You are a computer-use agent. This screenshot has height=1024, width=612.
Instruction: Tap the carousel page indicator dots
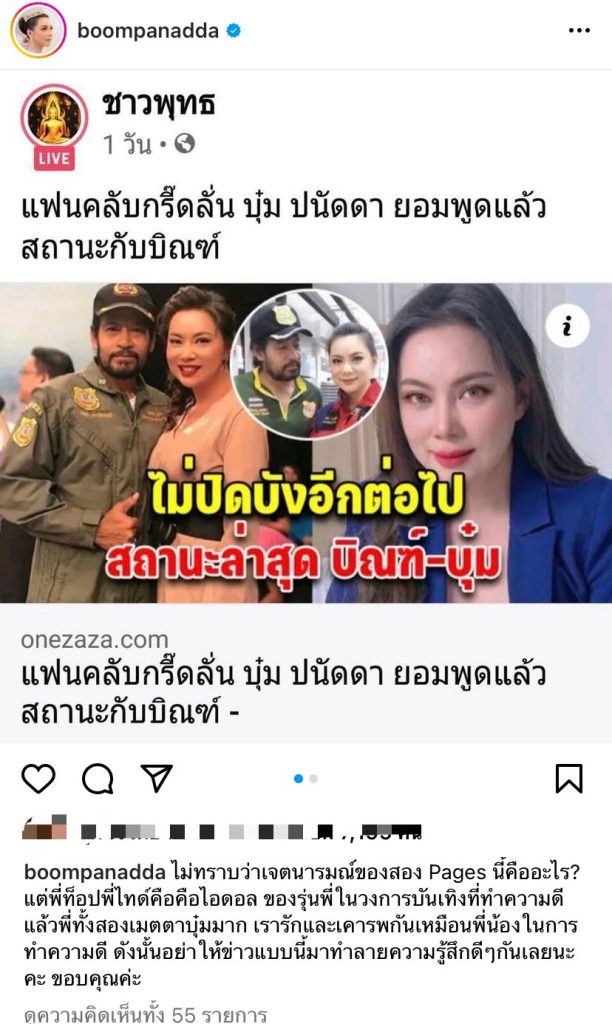(x=306, y=778)
